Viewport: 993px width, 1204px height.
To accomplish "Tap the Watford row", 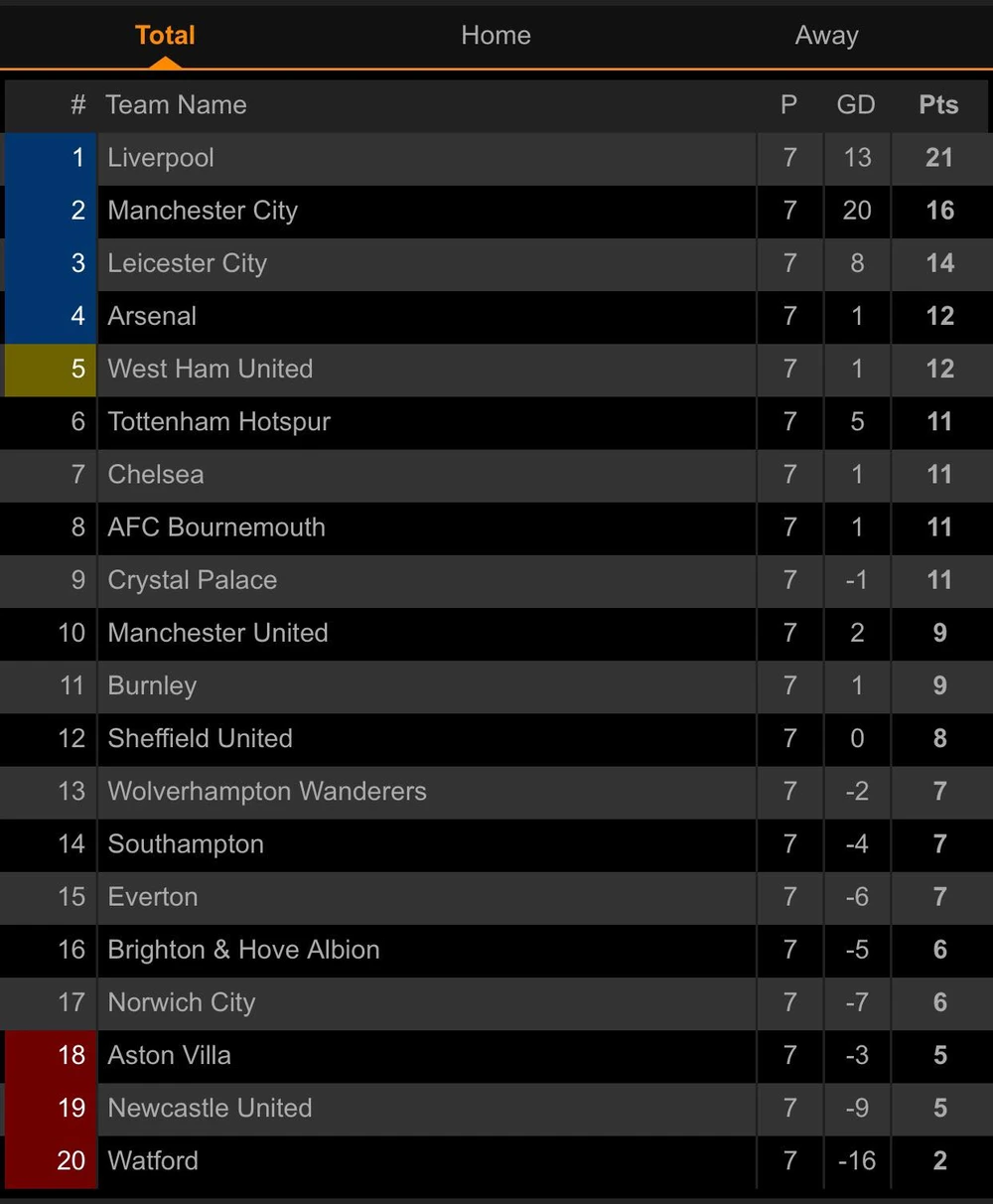I will click(153, 1160).
